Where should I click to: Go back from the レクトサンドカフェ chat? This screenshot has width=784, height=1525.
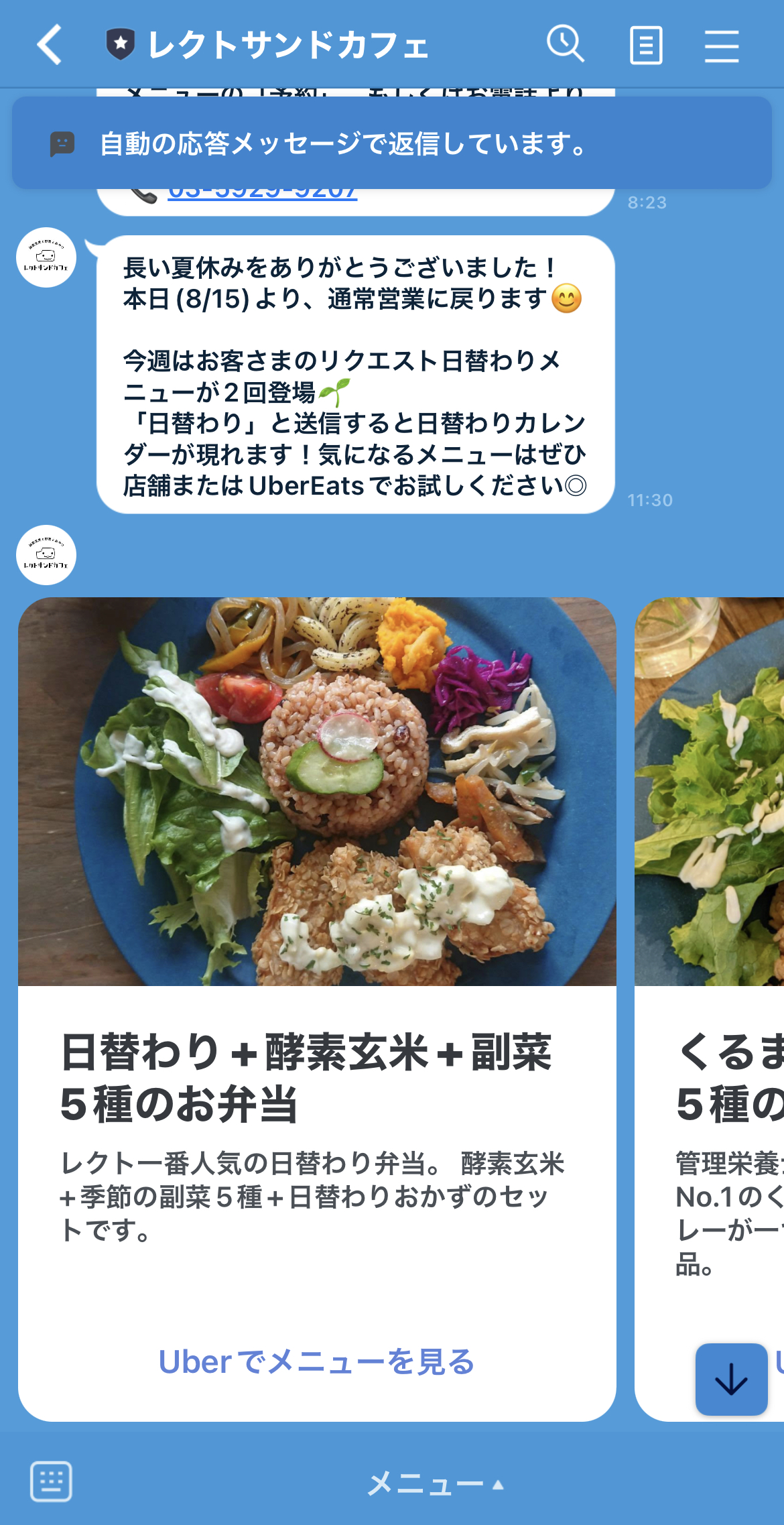coord(50,45)
